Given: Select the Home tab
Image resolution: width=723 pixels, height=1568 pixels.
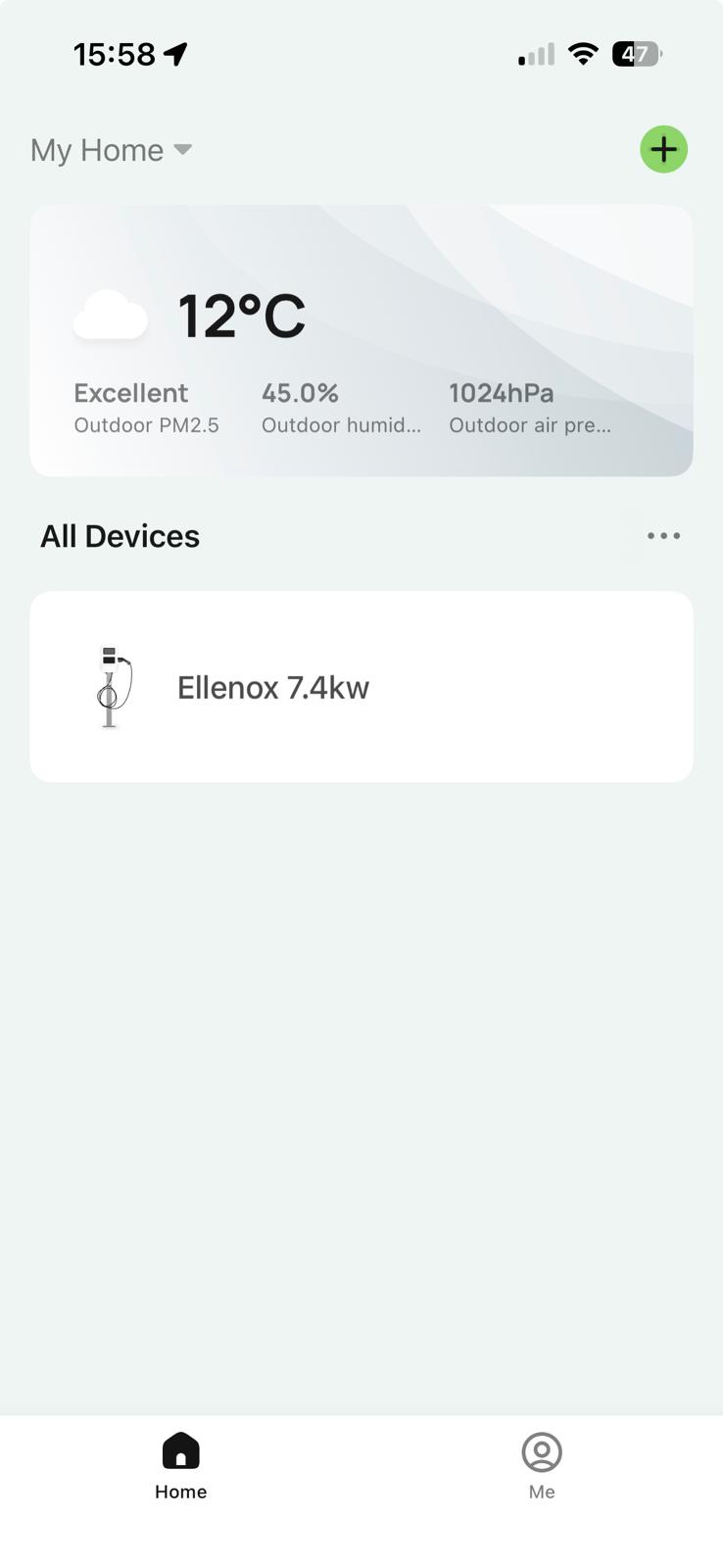Looking at the screenshot, I should point(180,1465).
